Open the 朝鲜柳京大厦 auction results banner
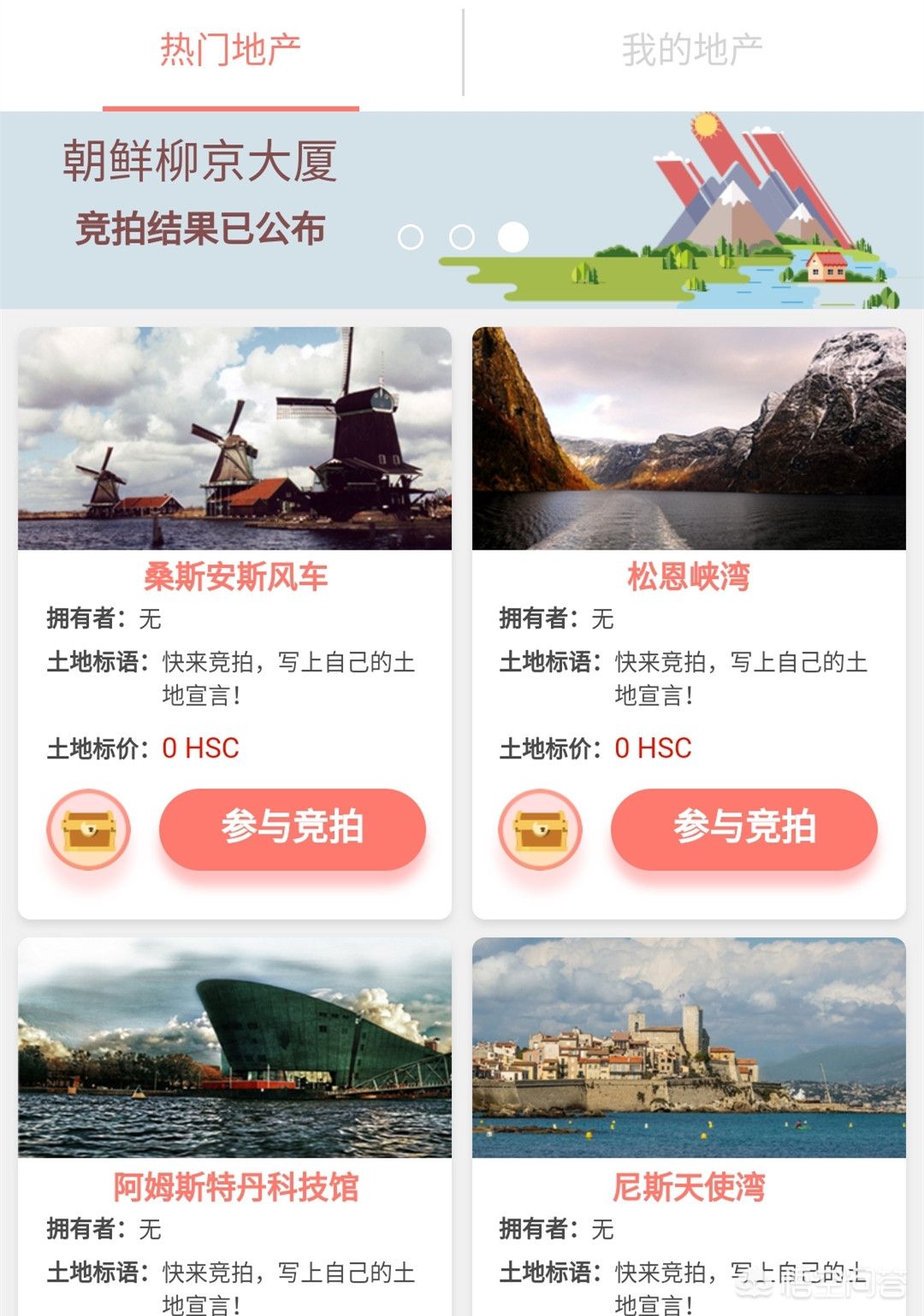The height and width of the screenshot is (1316, 924). pos(201,195)
